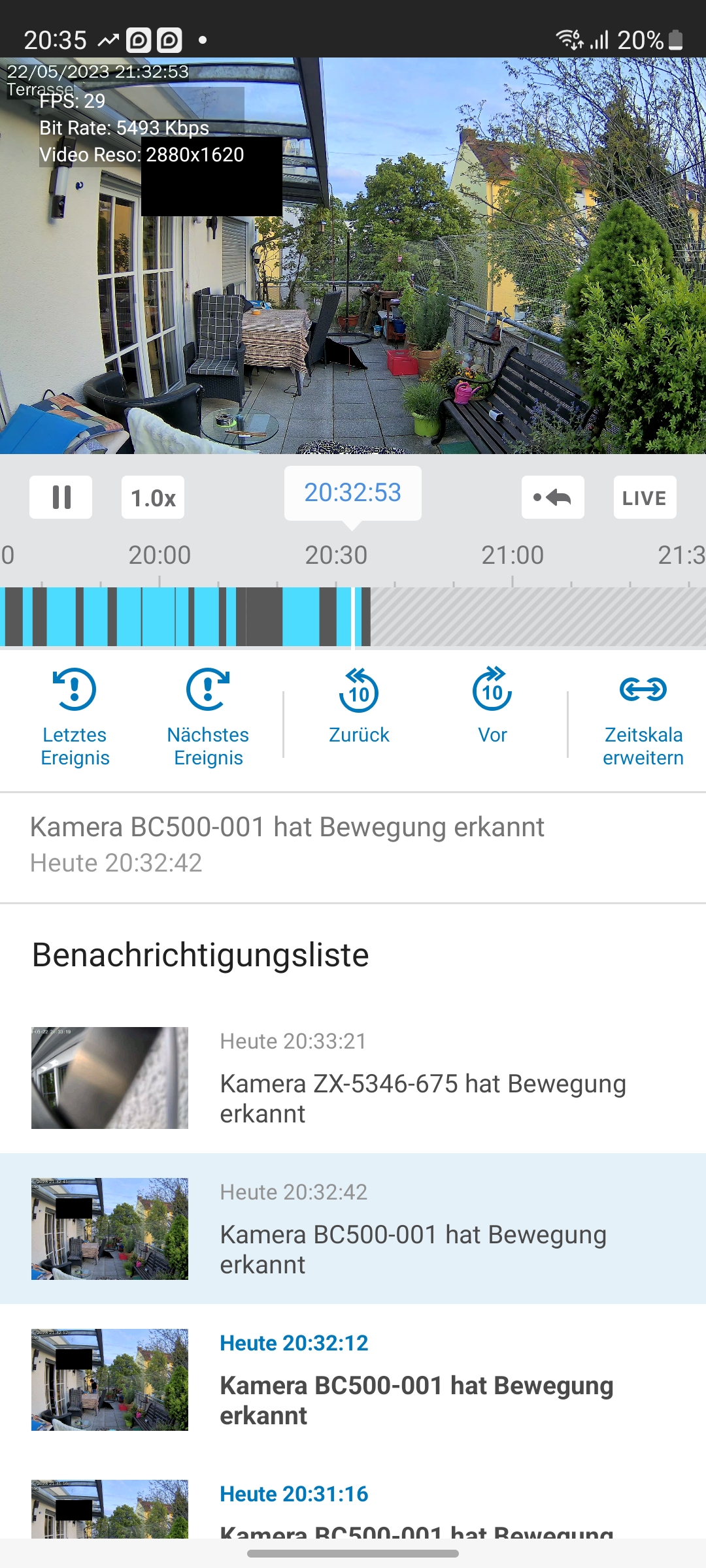Skip back 10 seconds with Zurück icon
The image size is (706, 1568).
(358, 689)
